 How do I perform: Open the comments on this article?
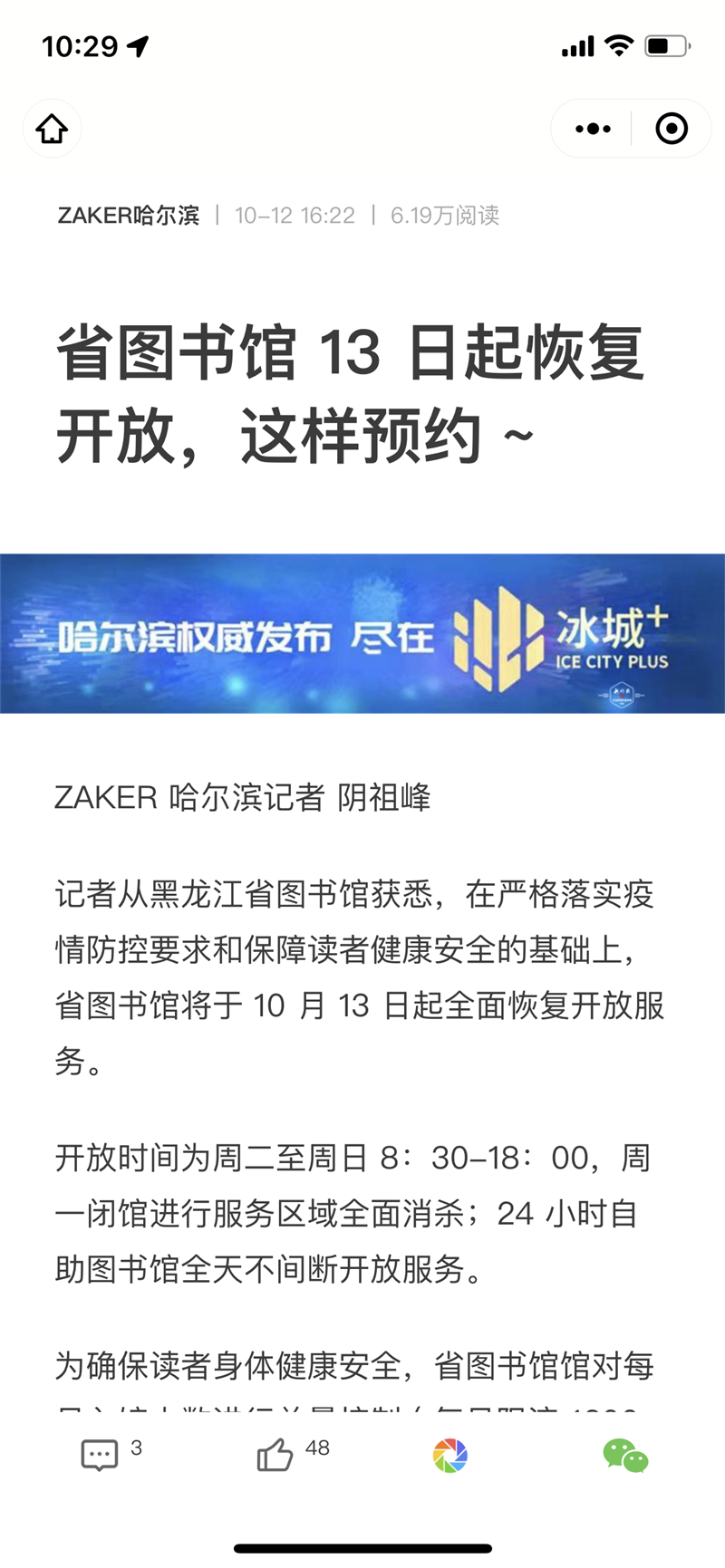[x=100, y=1455]
